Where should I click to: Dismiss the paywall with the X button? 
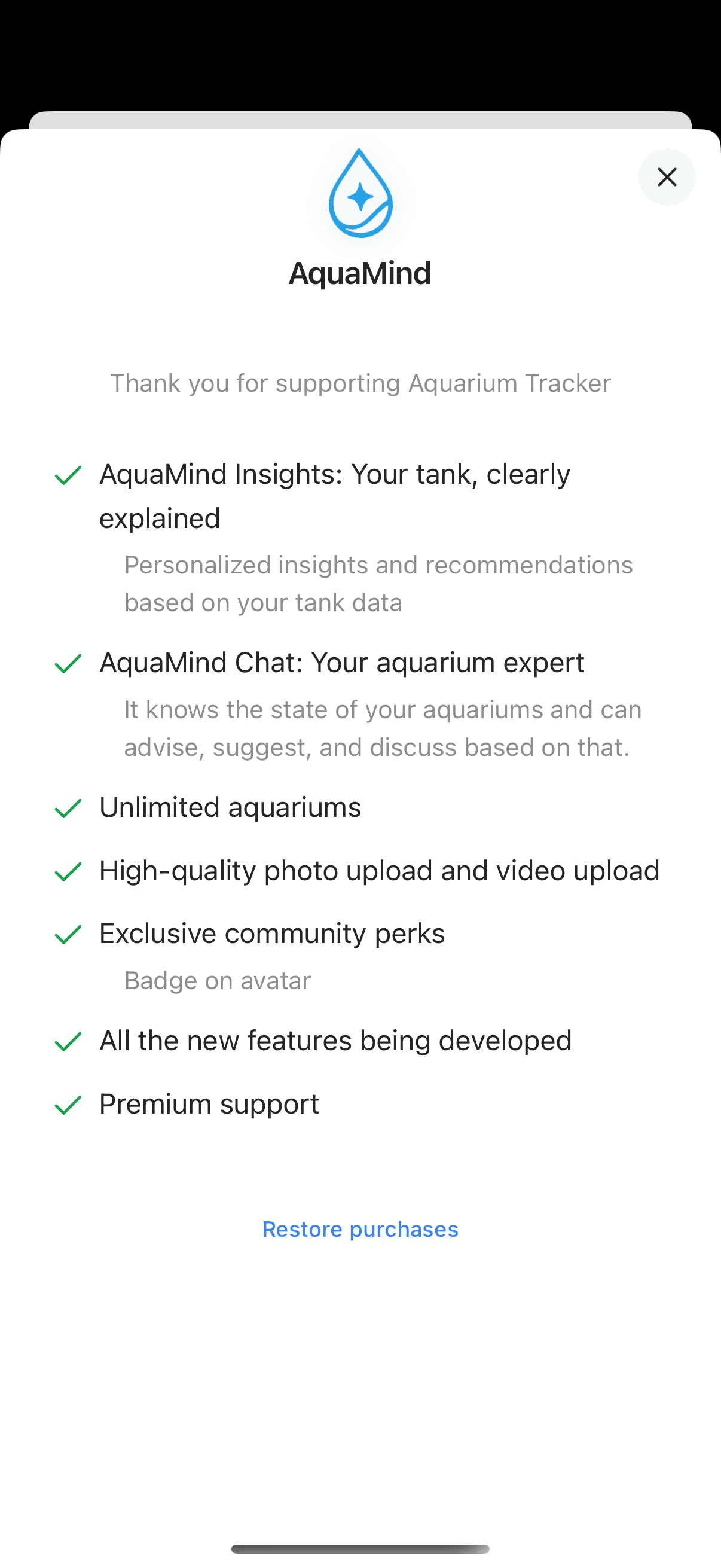pos(666,176)
